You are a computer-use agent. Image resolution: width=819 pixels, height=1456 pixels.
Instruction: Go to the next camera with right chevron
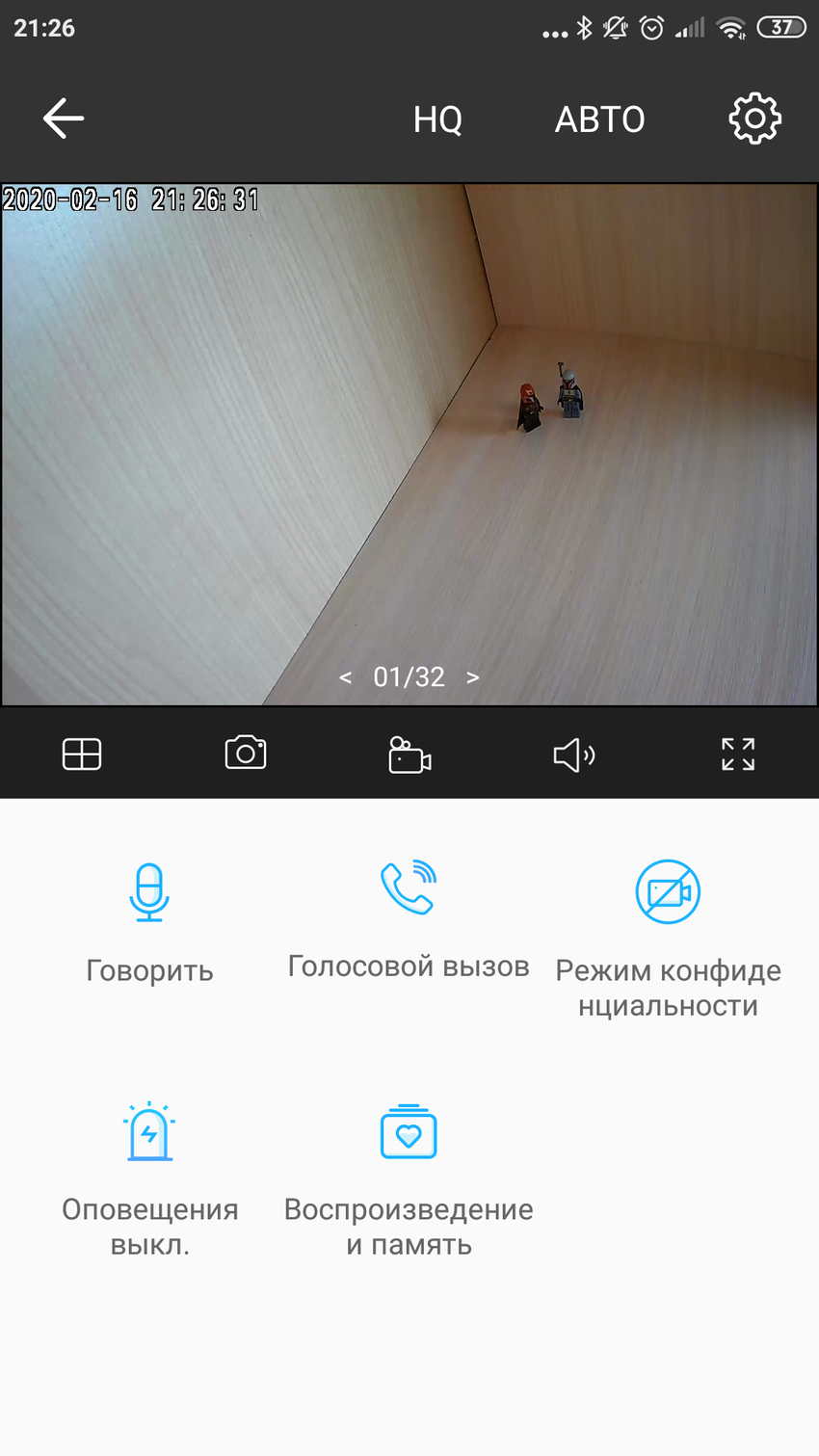(x=472, y=677)
